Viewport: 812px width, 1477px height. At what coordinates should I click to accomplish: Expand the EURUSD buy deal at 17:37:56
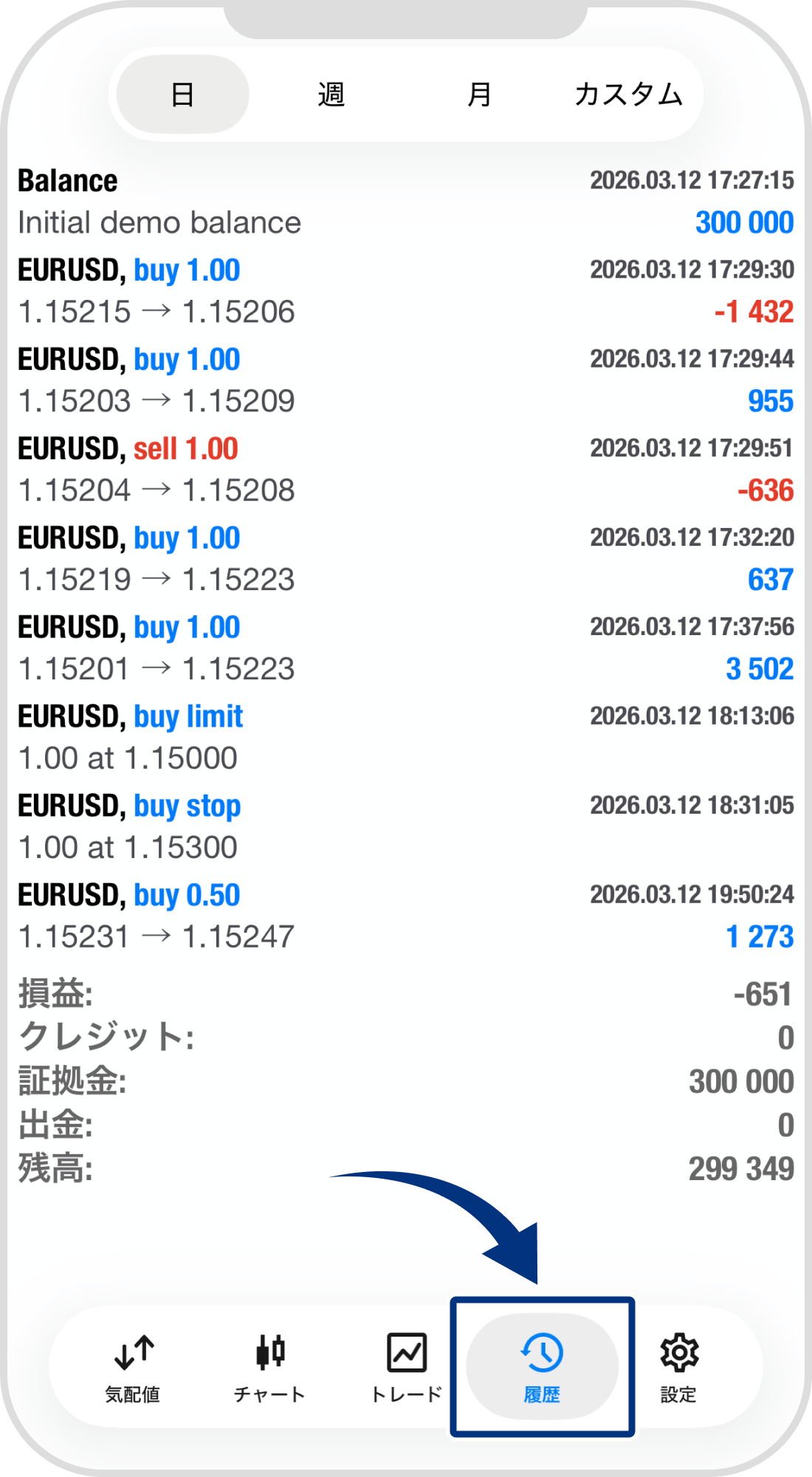coord(405,648)
